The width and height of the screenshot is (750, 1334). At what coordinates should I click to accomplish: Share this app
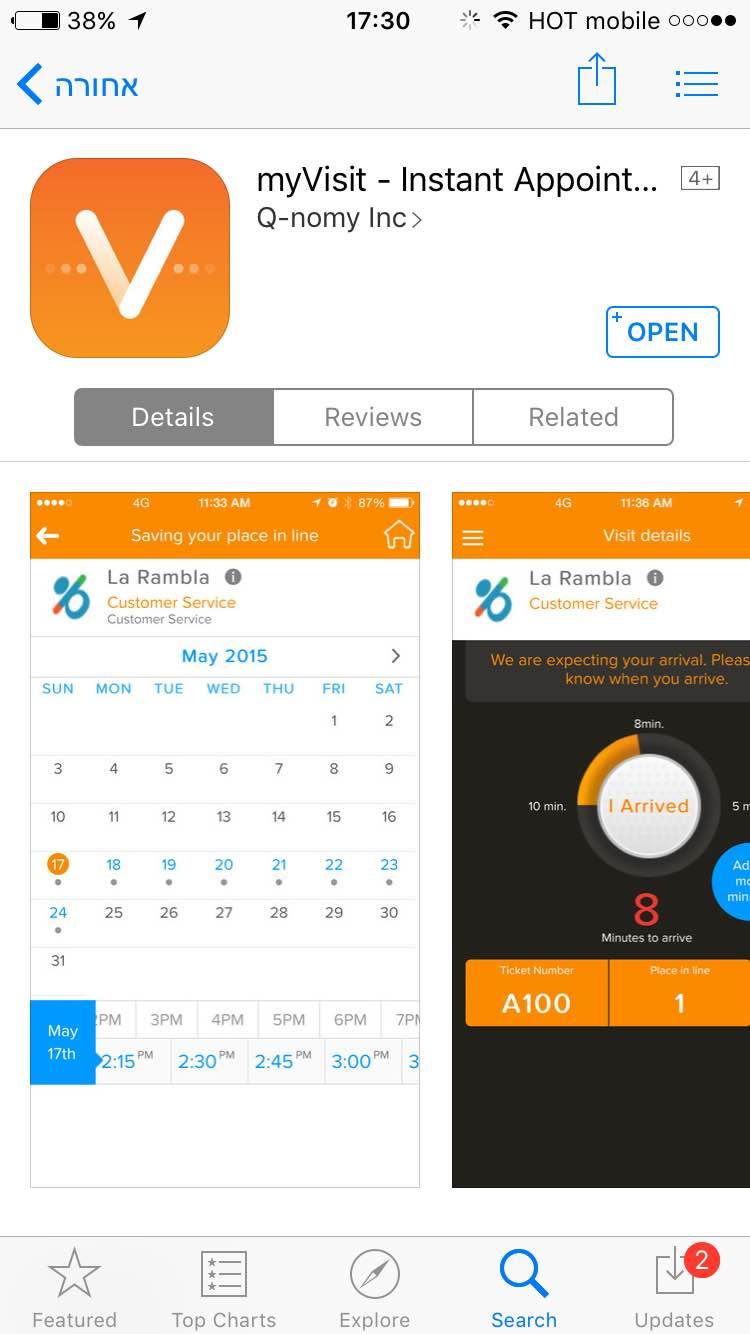click(x=597, y=80)
